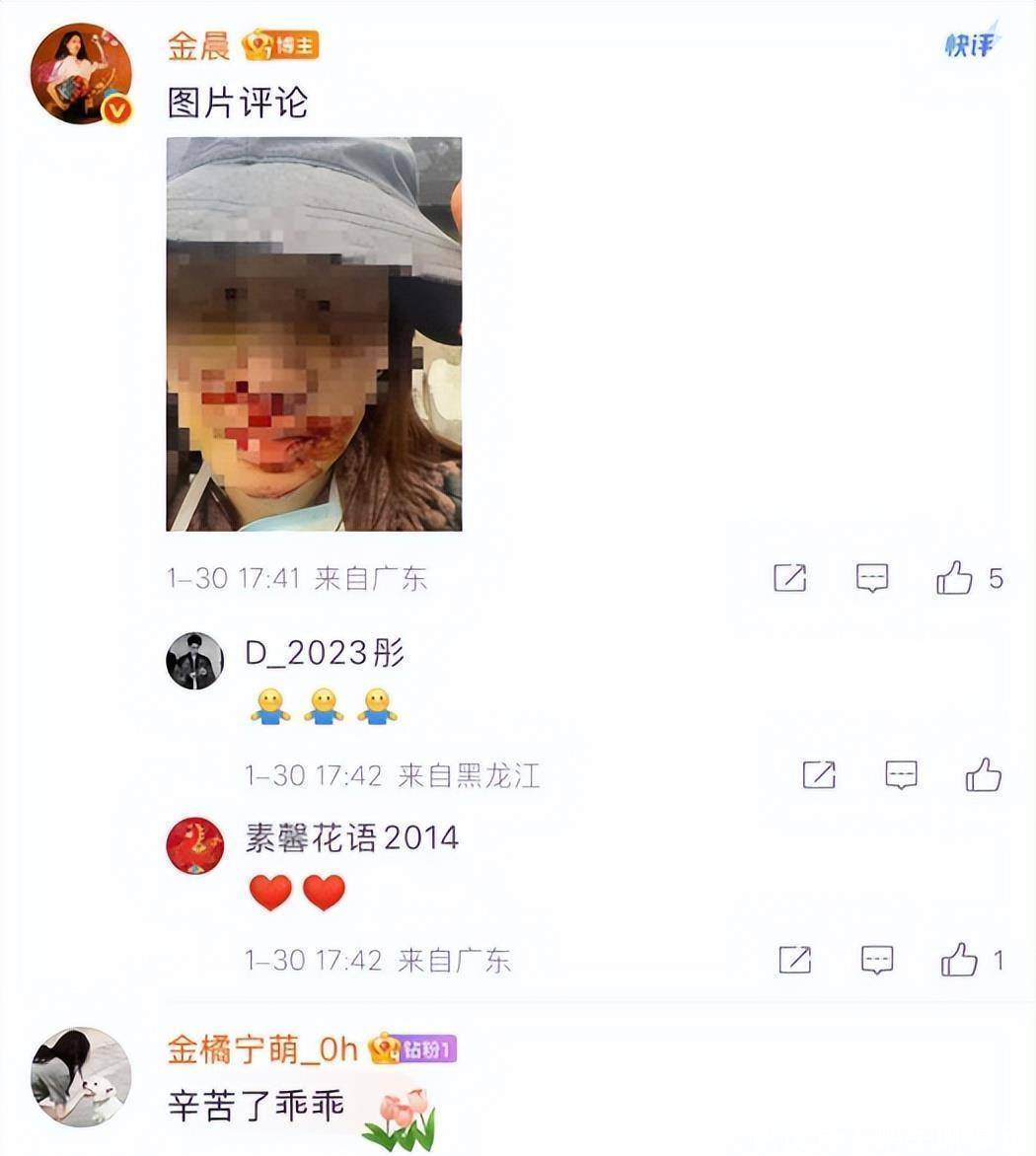Open 金橘宁萌_0h's profile avatar

click(x=81, y=1076)
